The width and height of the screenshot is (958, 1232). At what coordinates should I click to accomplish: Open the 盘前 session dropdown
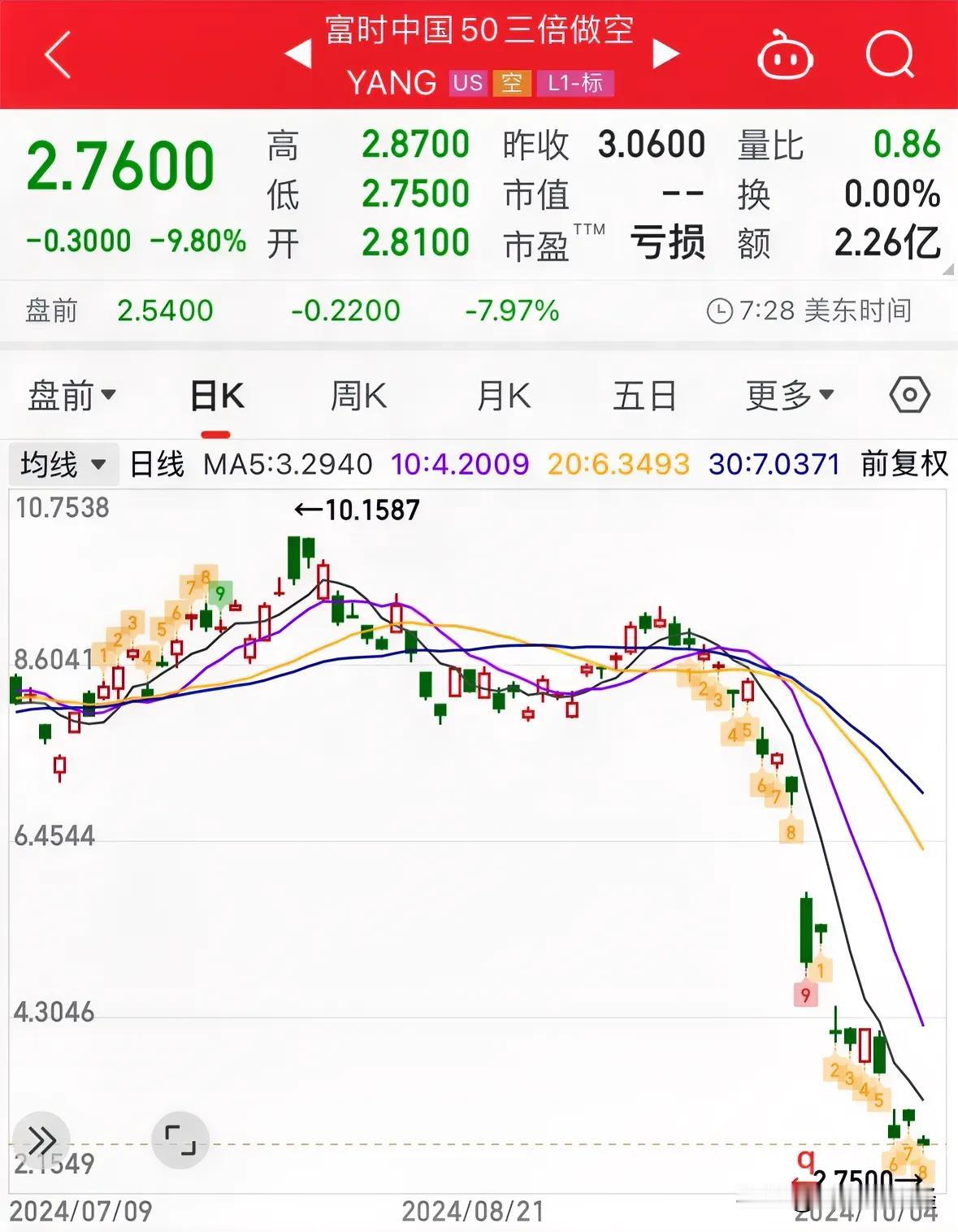pyautogui.click(x=73, y=396)
